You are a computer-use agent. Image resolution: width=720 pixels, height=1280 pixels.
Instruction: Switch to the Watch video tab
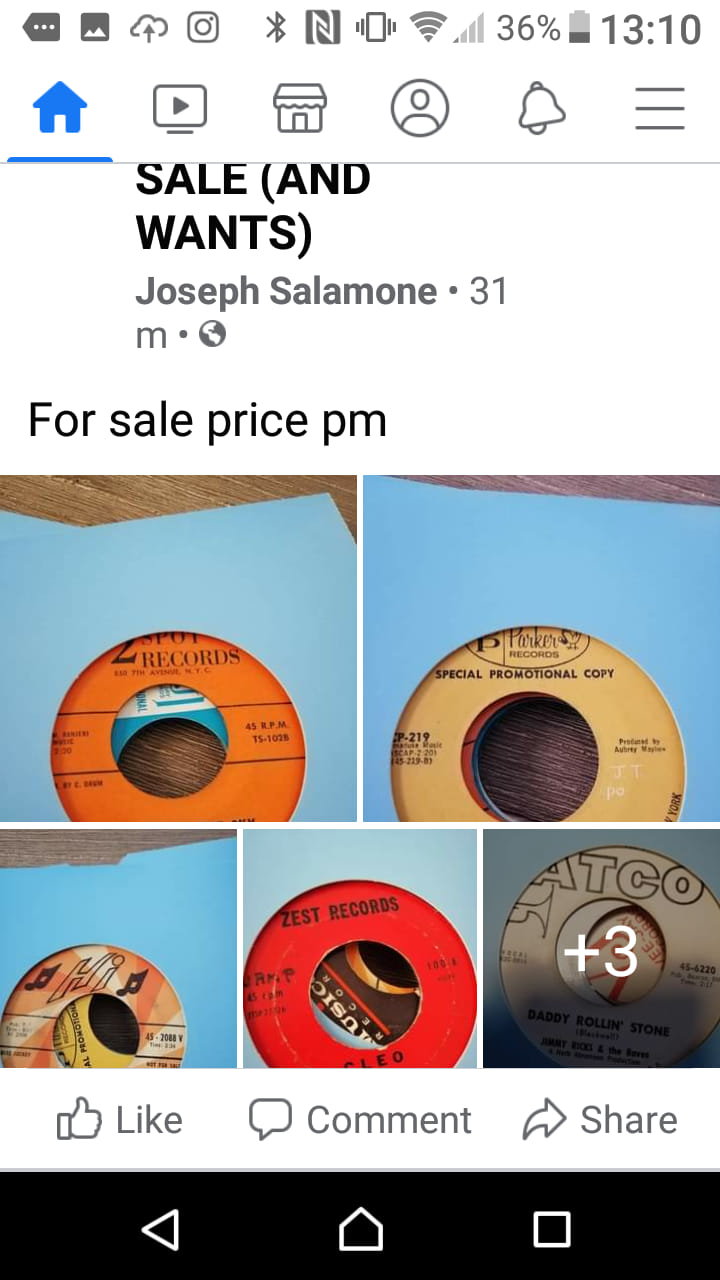coord(180,108)
